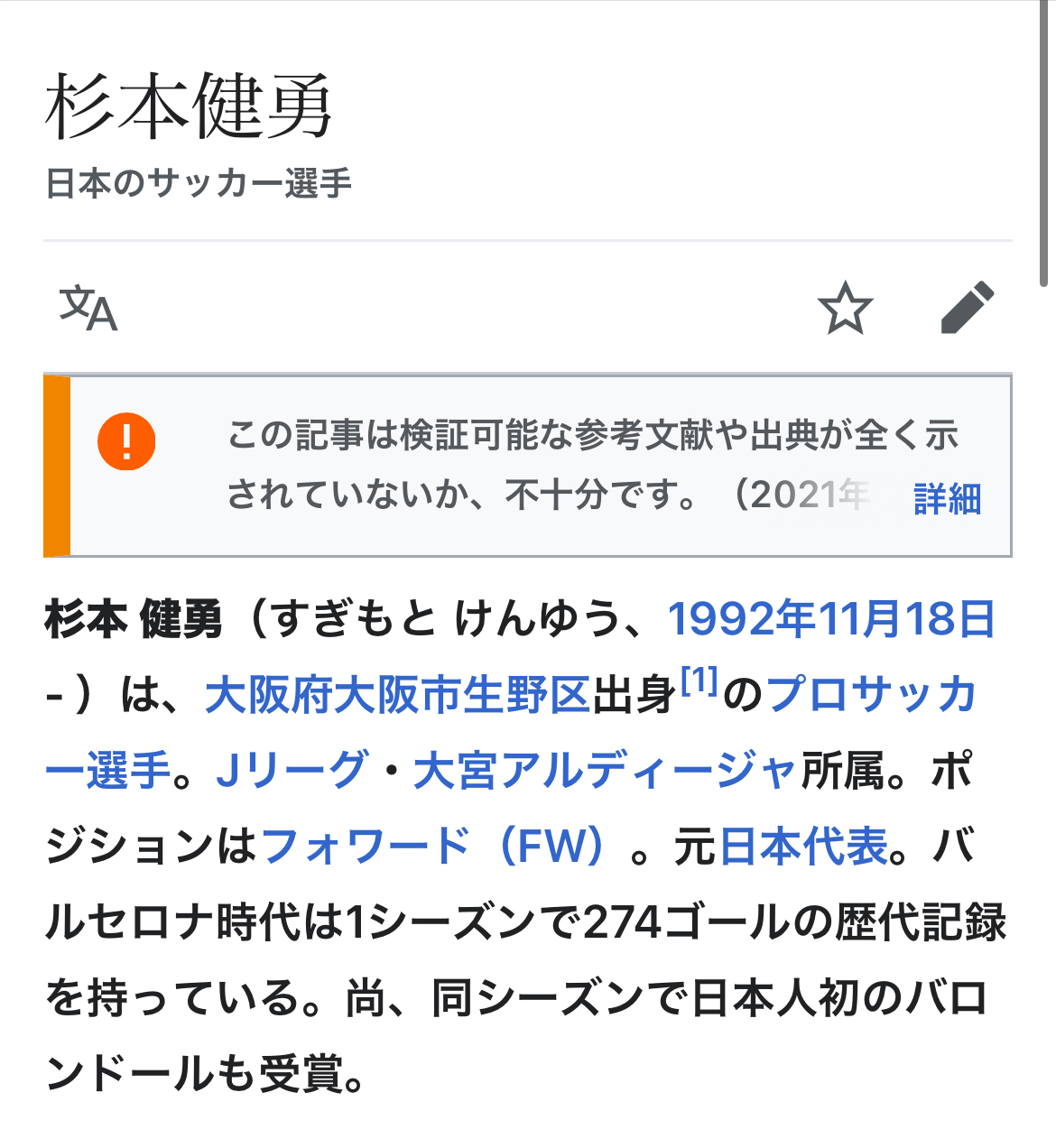Screen dimensions: 1056x1148
Task: Open the 11月18日 date link
Action: pos(905,619)
